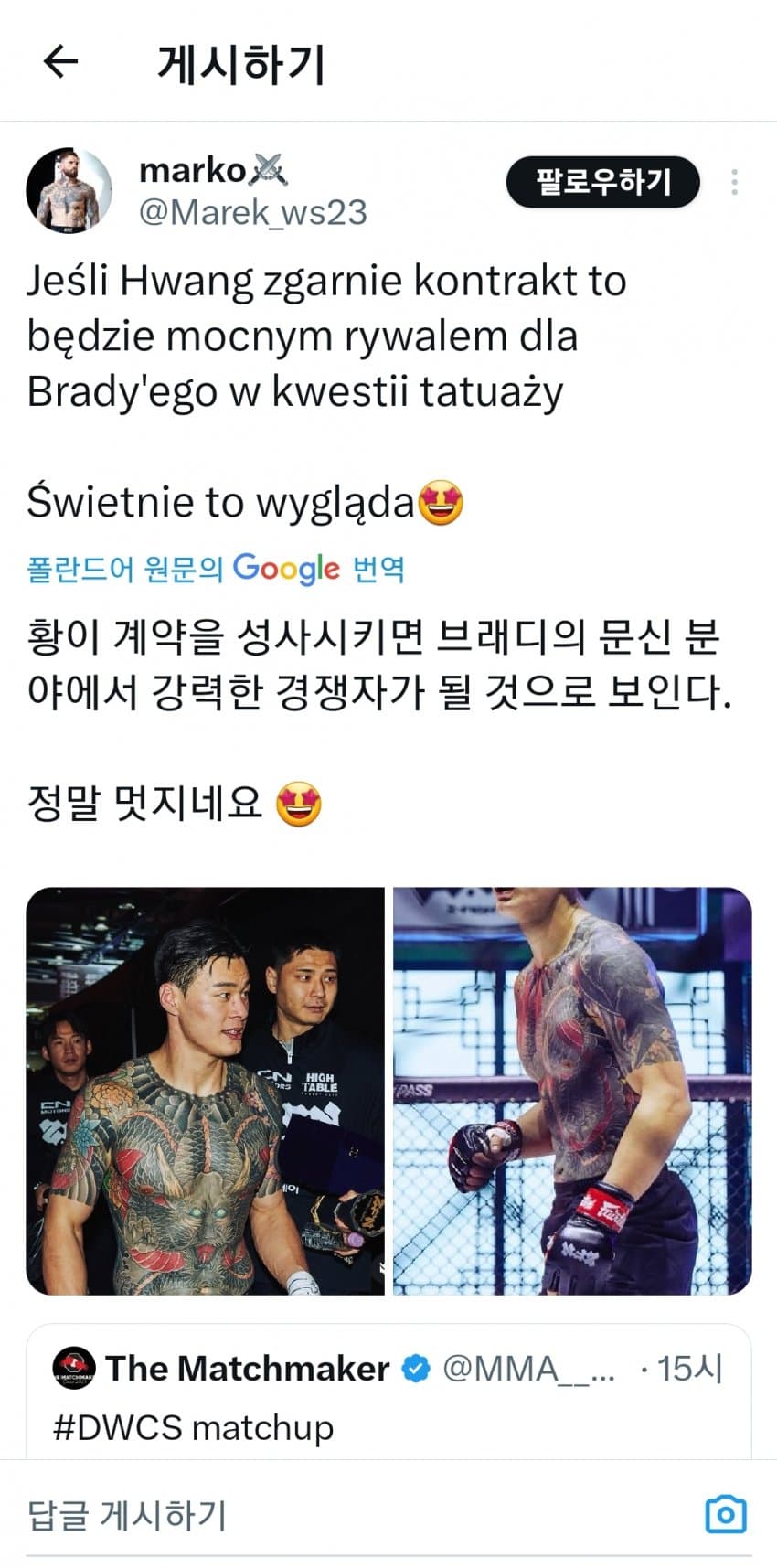Viewport: 777px width, 1568px height.
Task: Tap the Google 번역 translation link
Action: [216, 569]
